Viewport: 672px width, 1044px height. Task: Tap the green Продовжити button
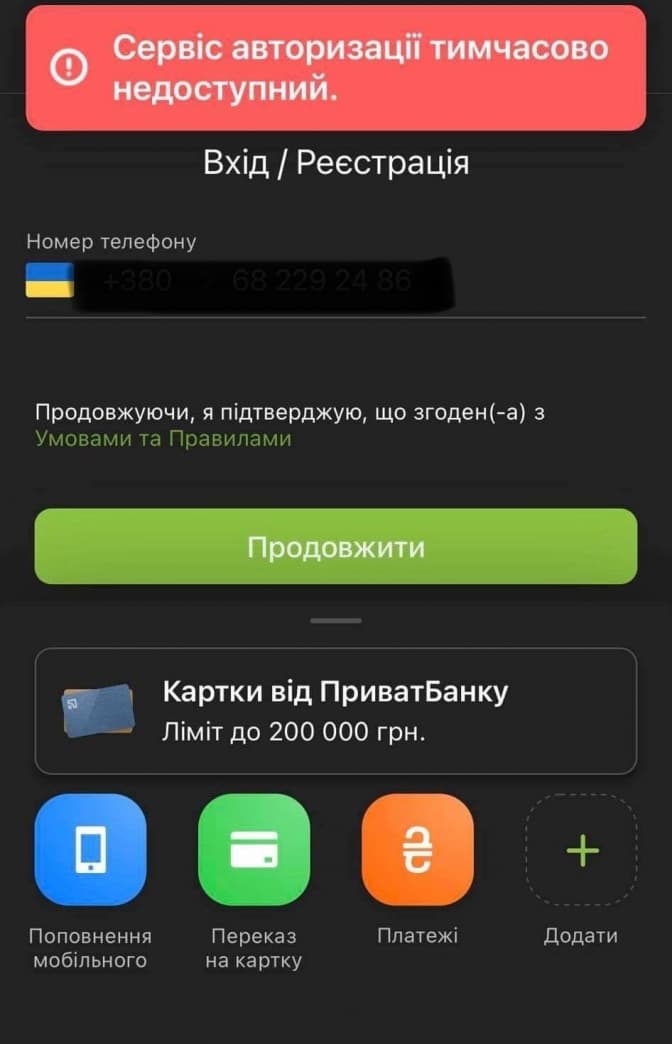pos(336,547)
